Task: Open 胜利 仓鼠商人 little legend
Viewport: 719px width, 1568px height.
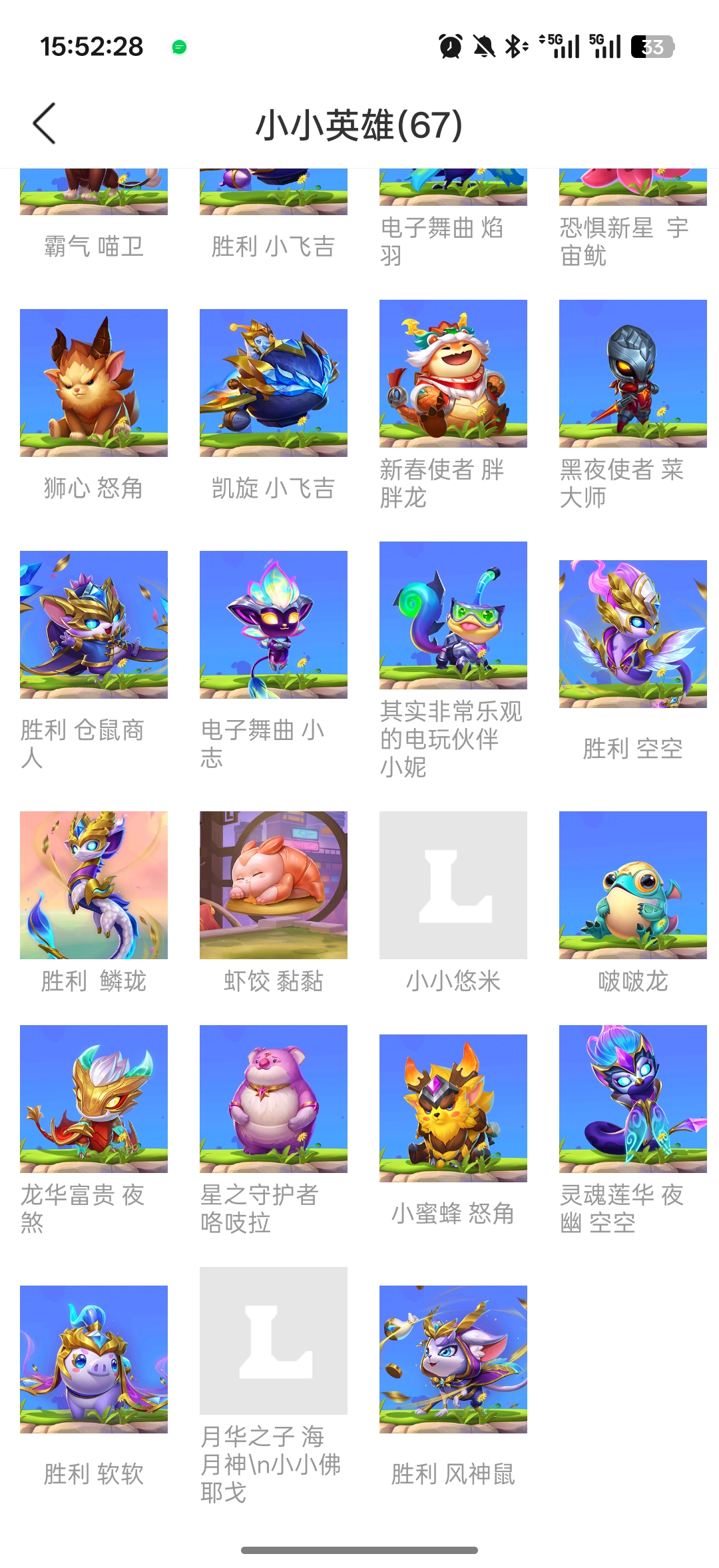Action: click(x=94, y=625)
